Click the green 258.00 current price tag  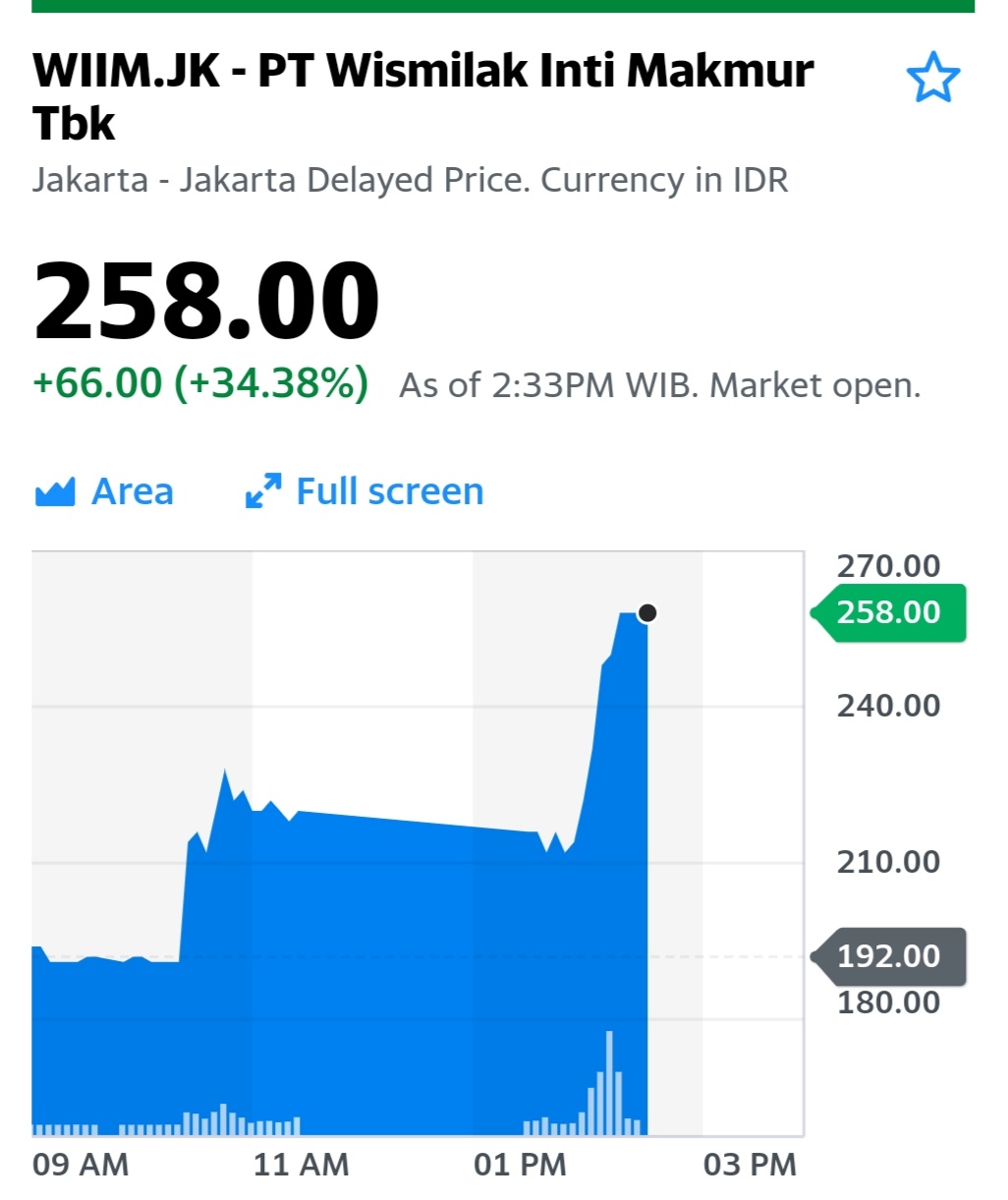[x=890, y=612]
